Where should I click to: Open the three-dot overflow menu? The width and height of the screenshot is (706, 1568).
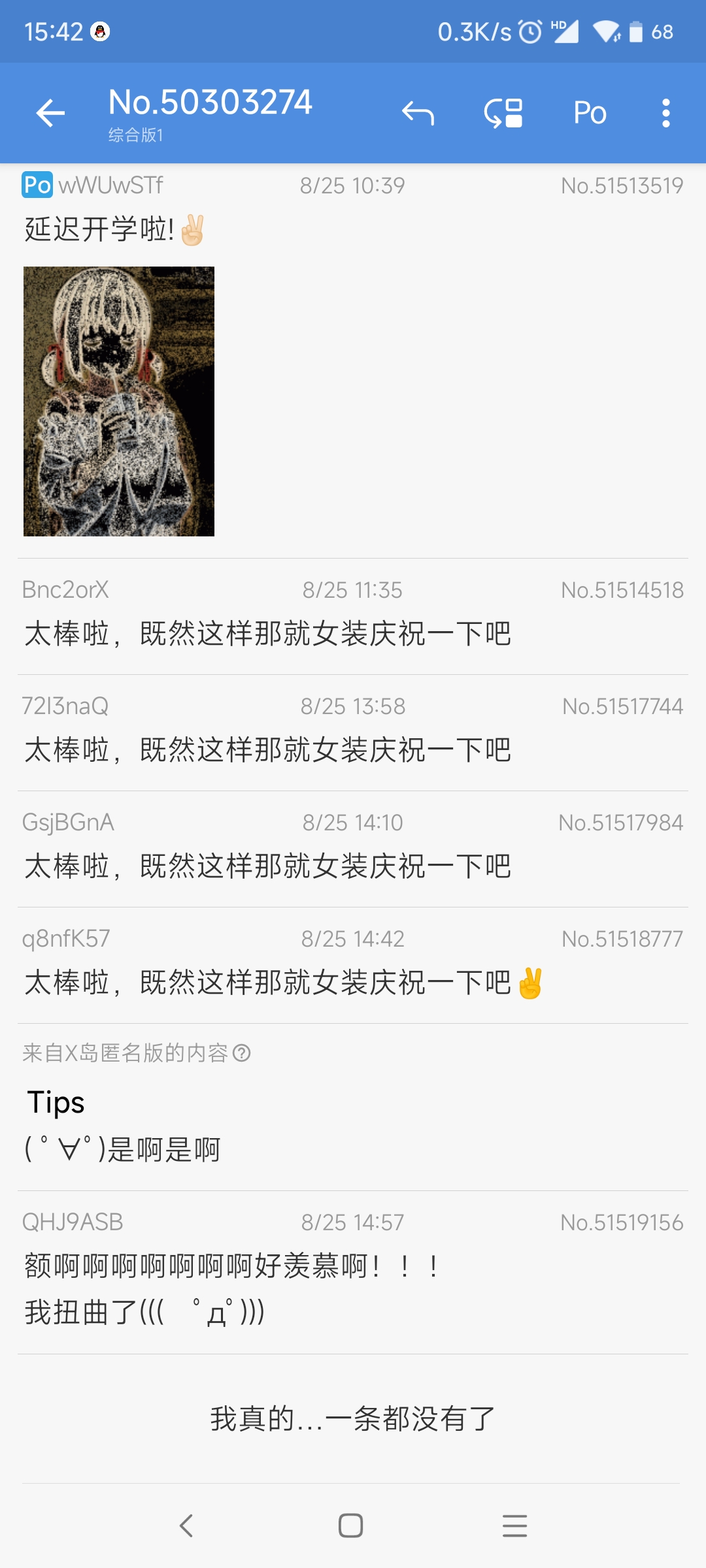tap(665, 113)
